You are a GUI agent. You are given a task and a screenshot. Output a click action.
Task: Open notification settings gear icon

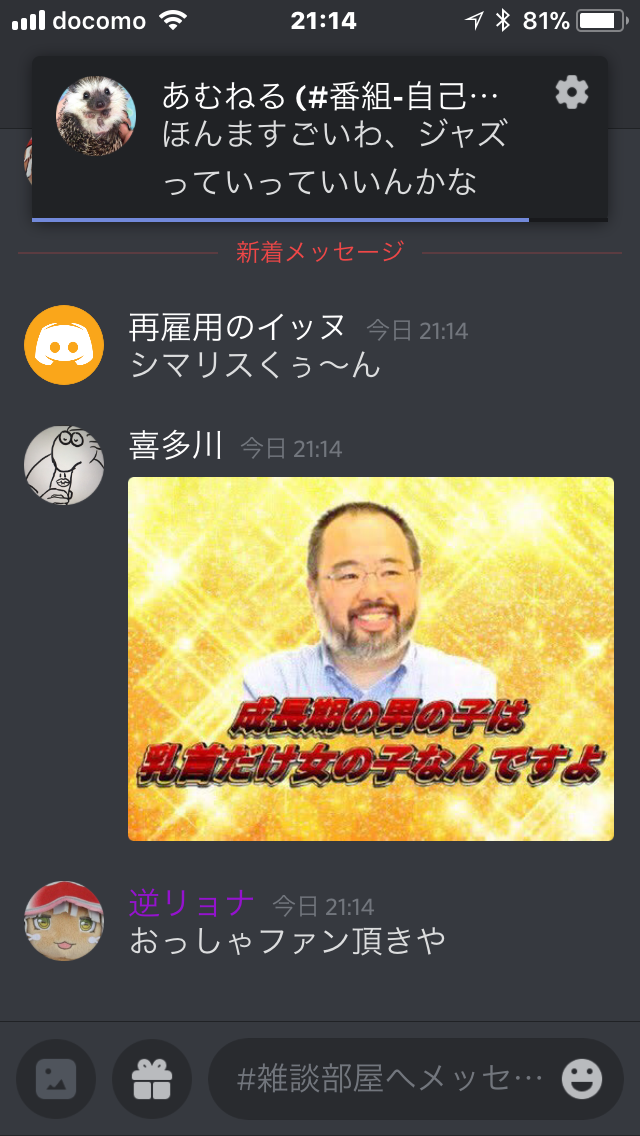tap(572, 93)
